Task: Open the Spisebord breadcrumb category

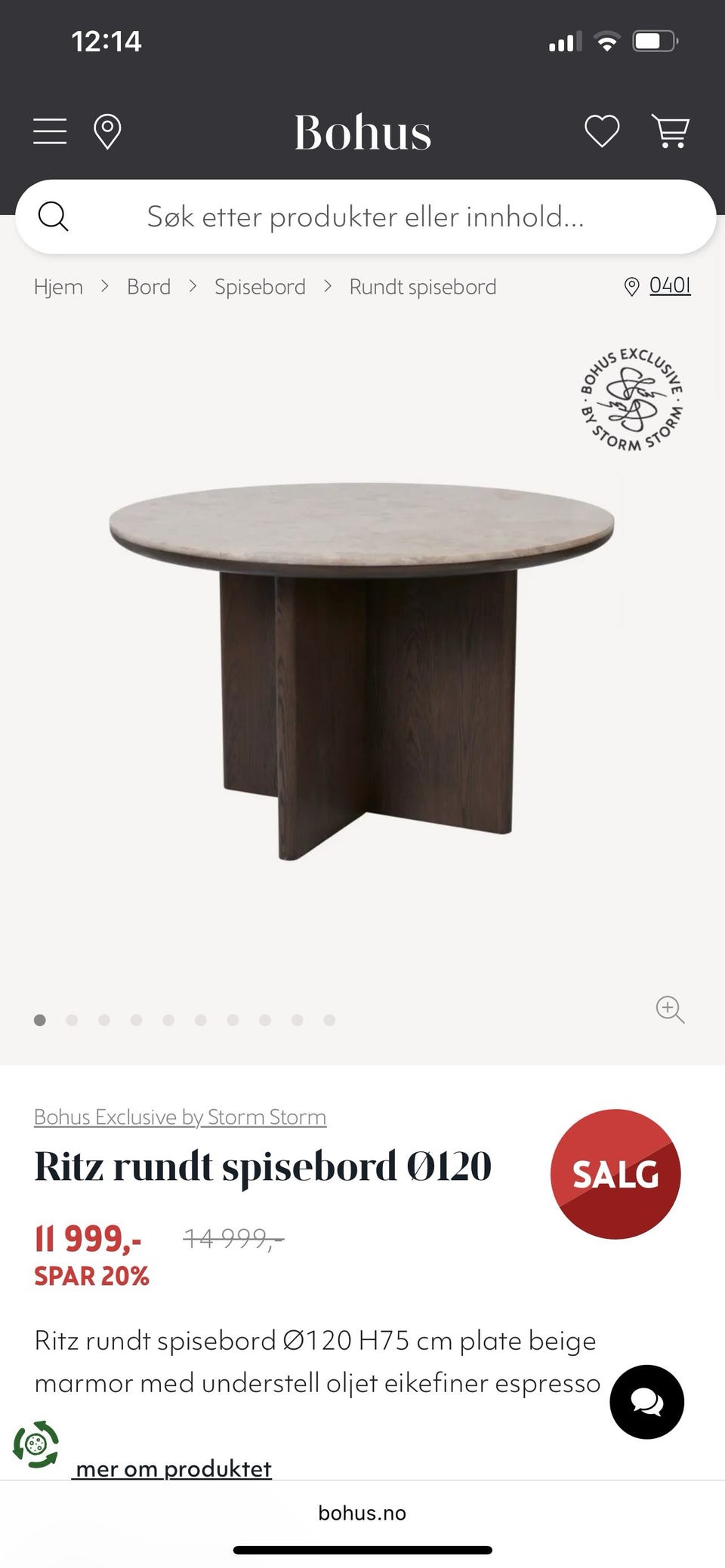Action: coord(260,287)
